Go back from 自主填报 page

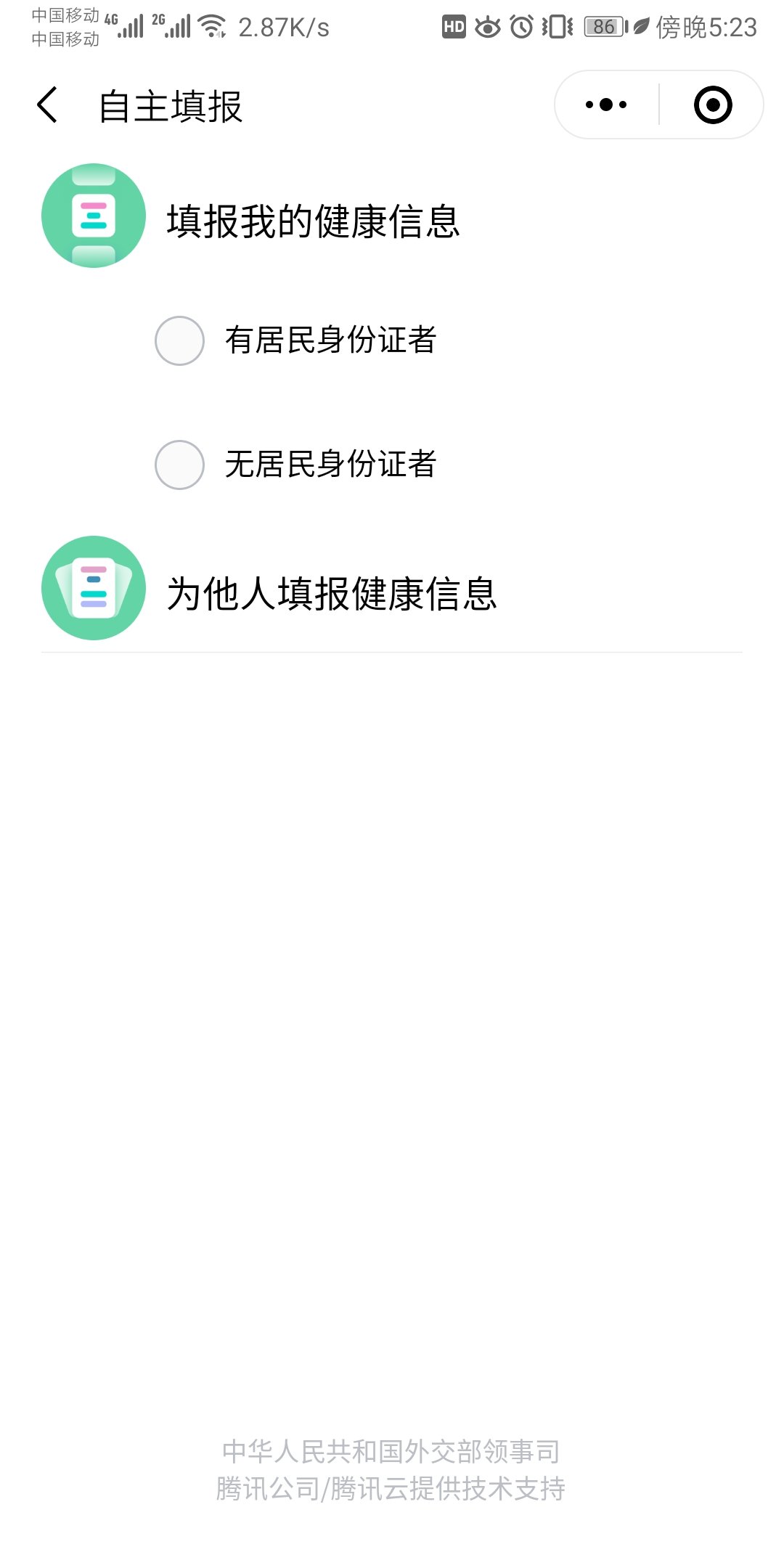48,105
